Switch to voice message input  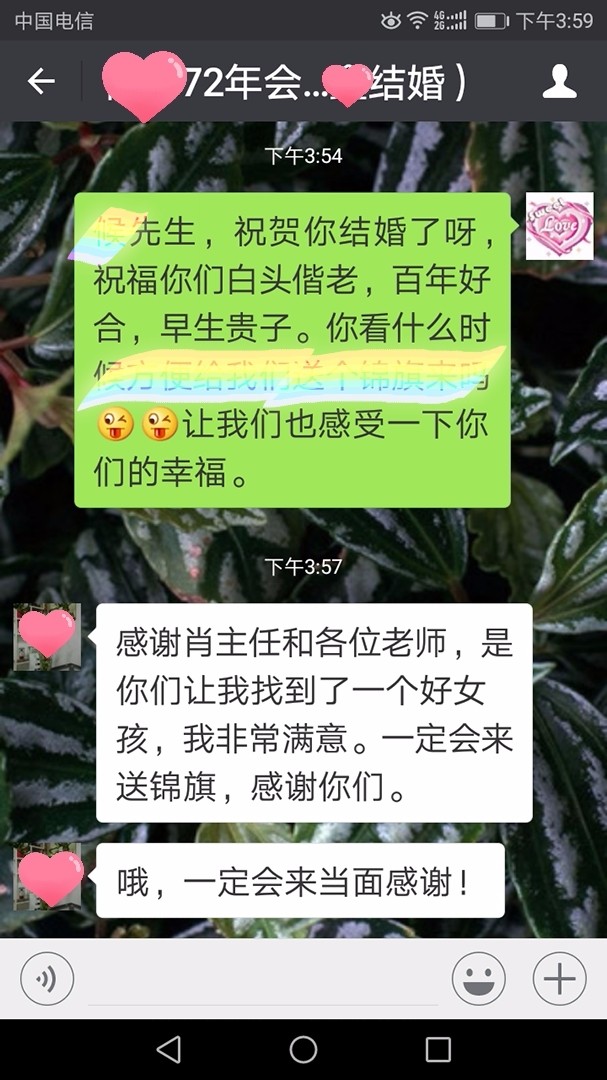click(x=47, y=978)
